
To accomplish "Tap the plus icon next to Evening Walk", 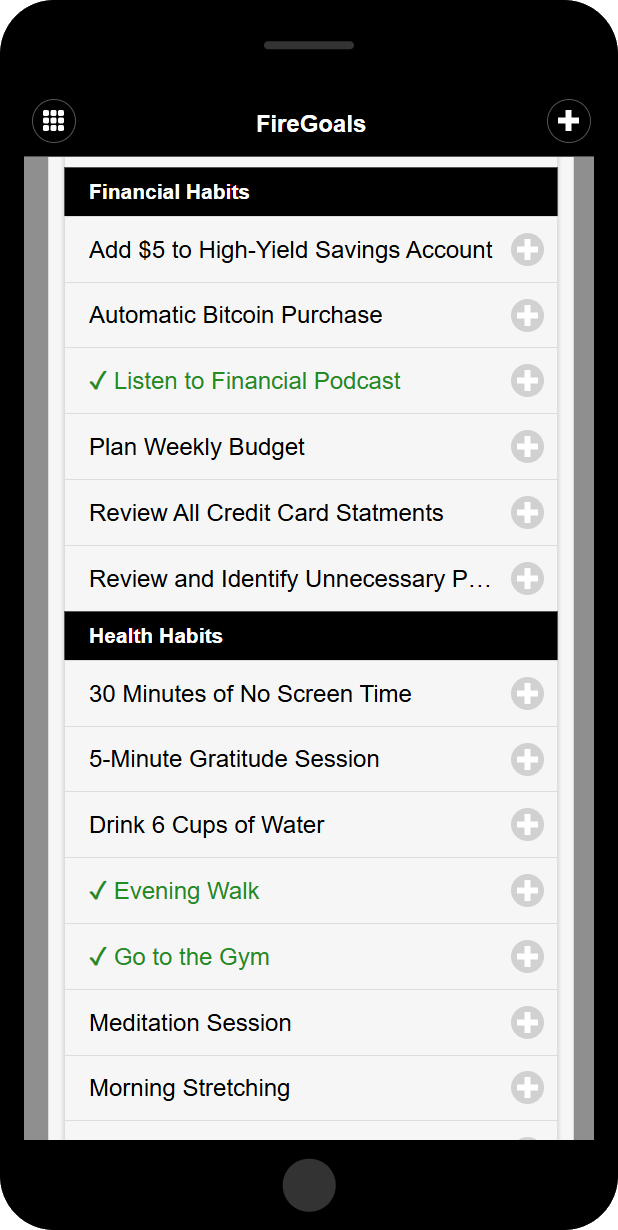I will pos(527,891).
